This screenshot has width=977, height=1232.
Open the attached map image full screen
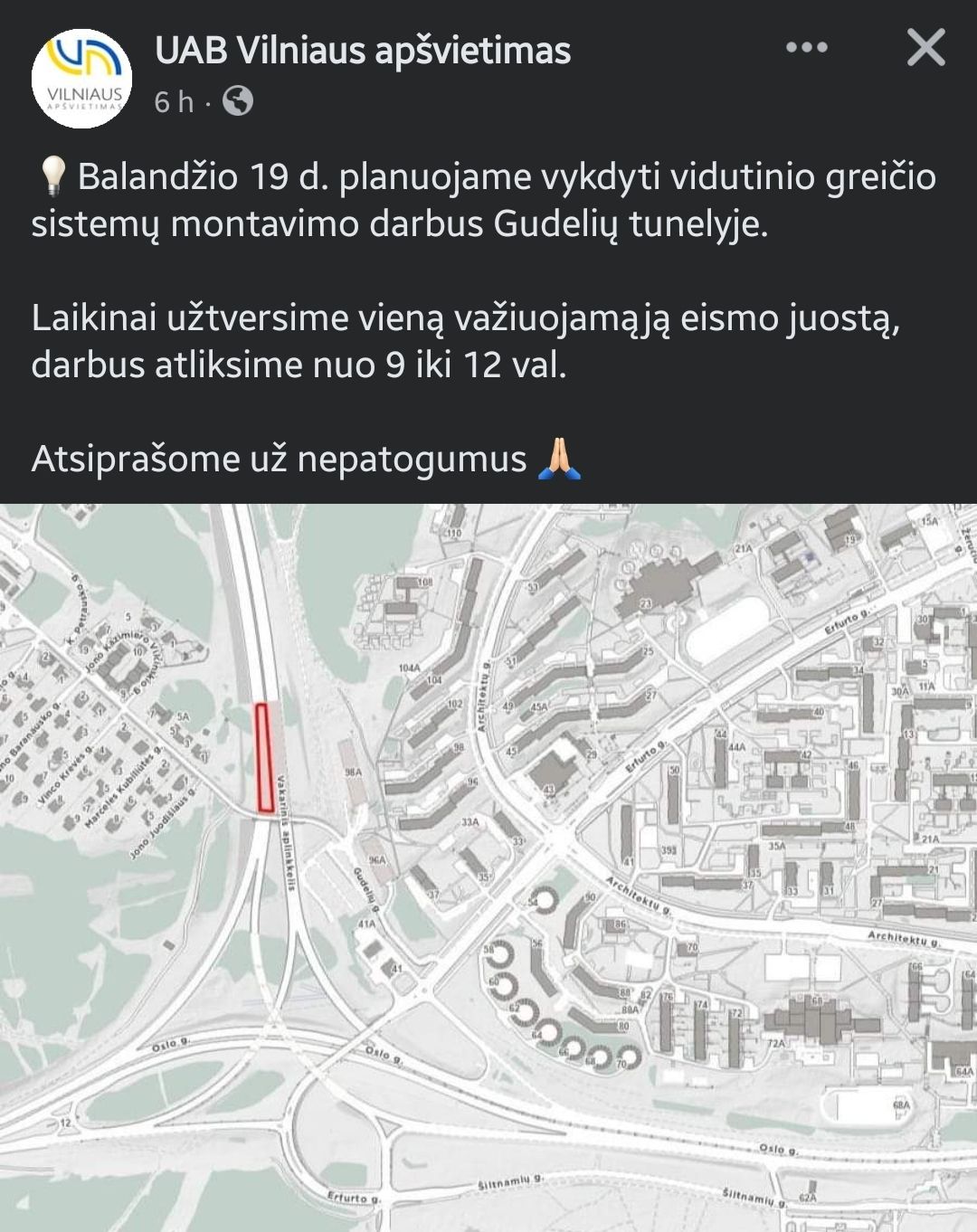tap(488, 867)
